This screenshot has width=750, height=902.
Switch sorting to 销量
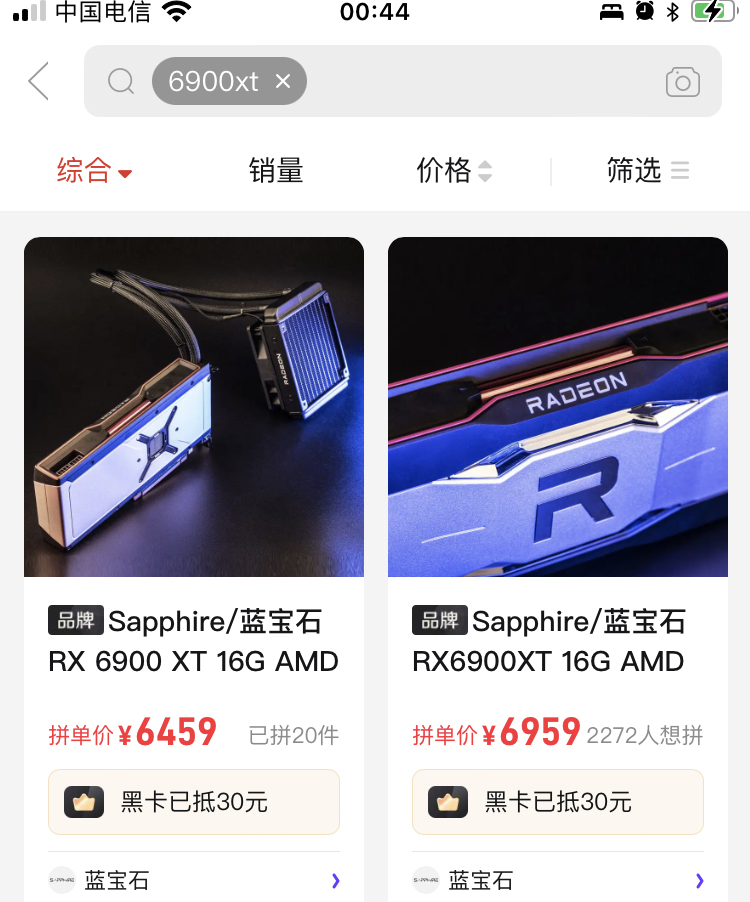(x=275, y=170)
